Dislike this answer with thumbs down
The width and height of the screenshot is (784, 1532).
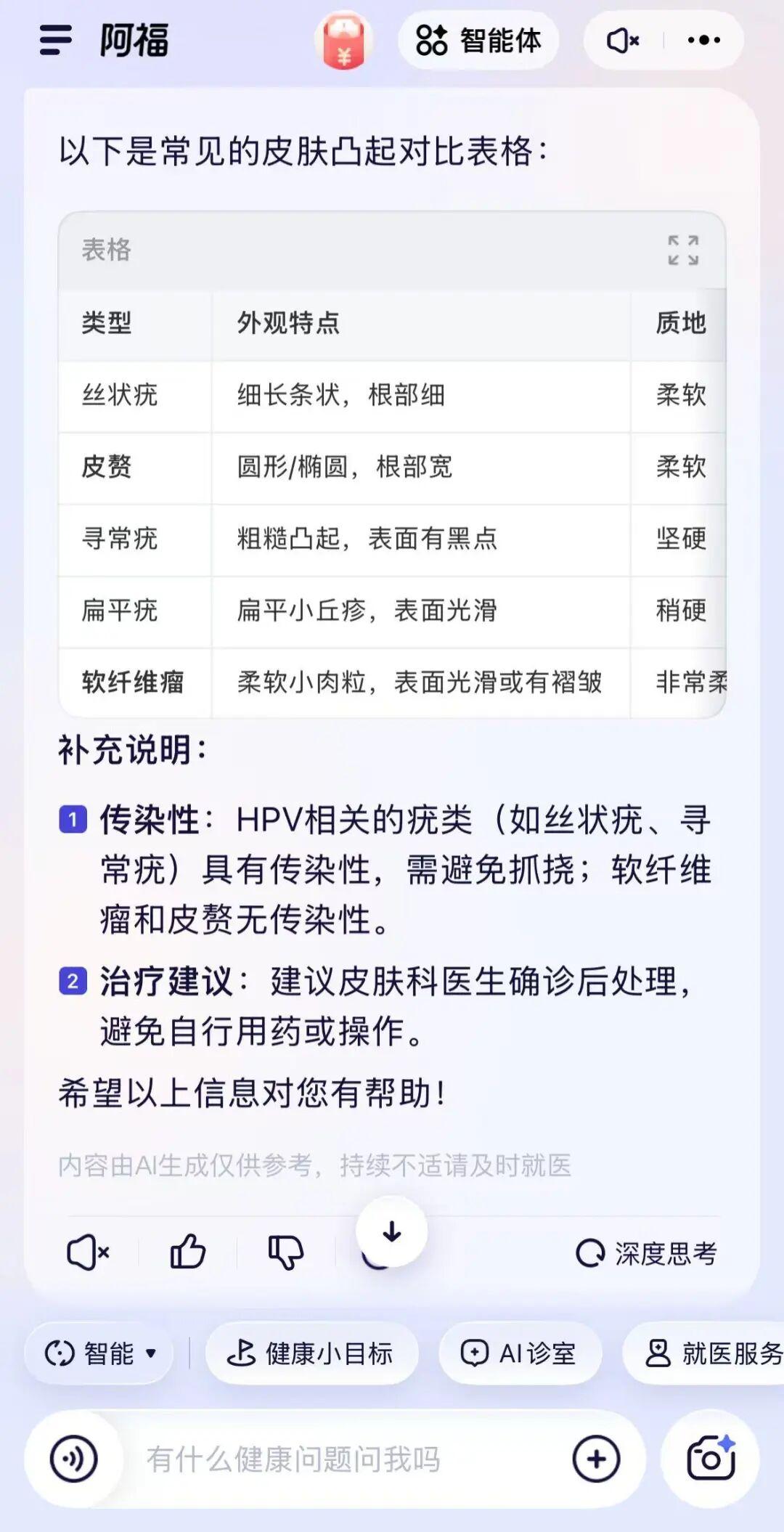coord(286,1252)
